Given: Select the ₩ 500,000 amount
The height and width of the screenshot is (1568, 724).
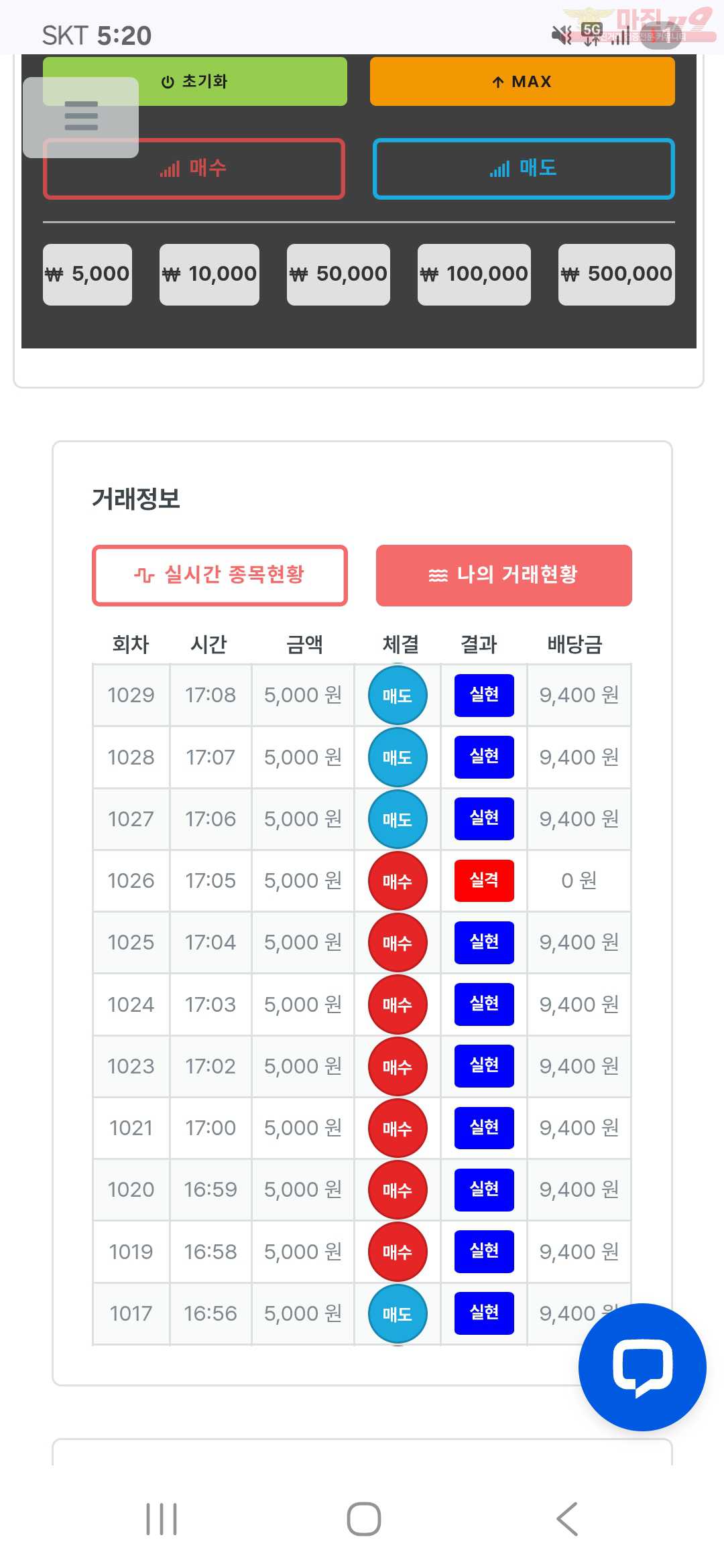Looking at the screenshot, I should coord(617,274).
